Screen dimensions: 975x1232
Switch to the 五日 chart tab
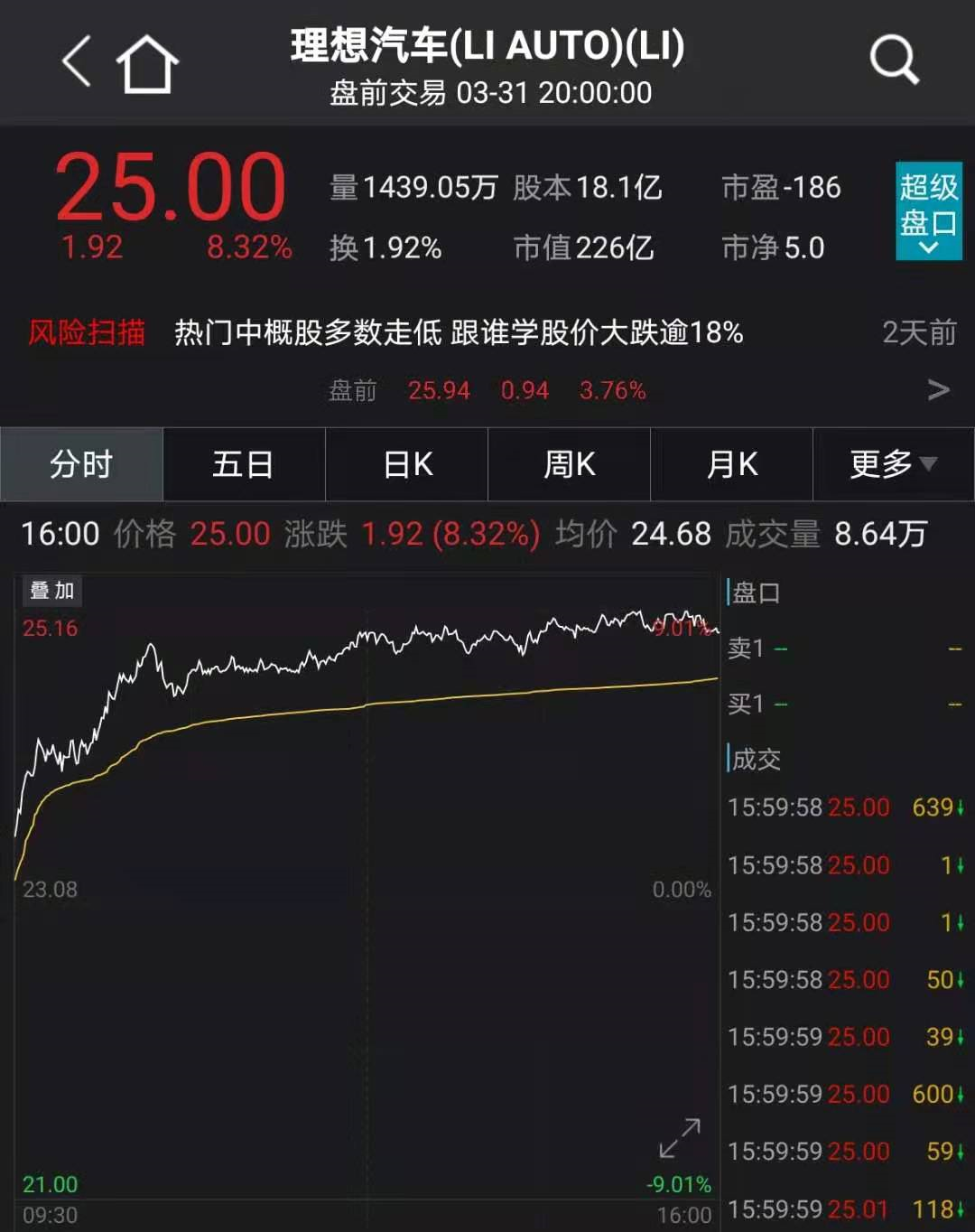[x=244, y=464]
